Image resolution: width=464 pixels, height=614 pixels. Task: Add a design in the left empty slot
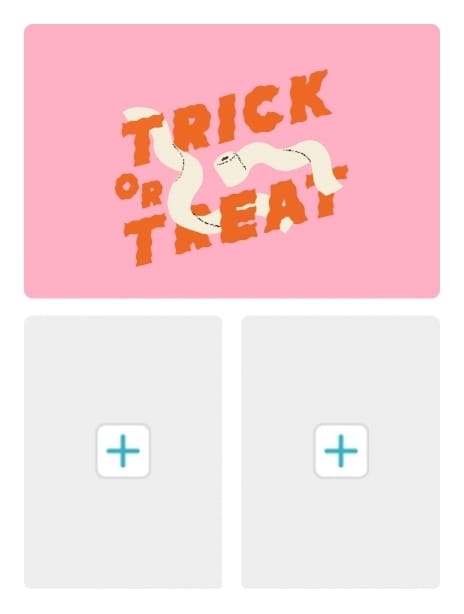point(123,451)
